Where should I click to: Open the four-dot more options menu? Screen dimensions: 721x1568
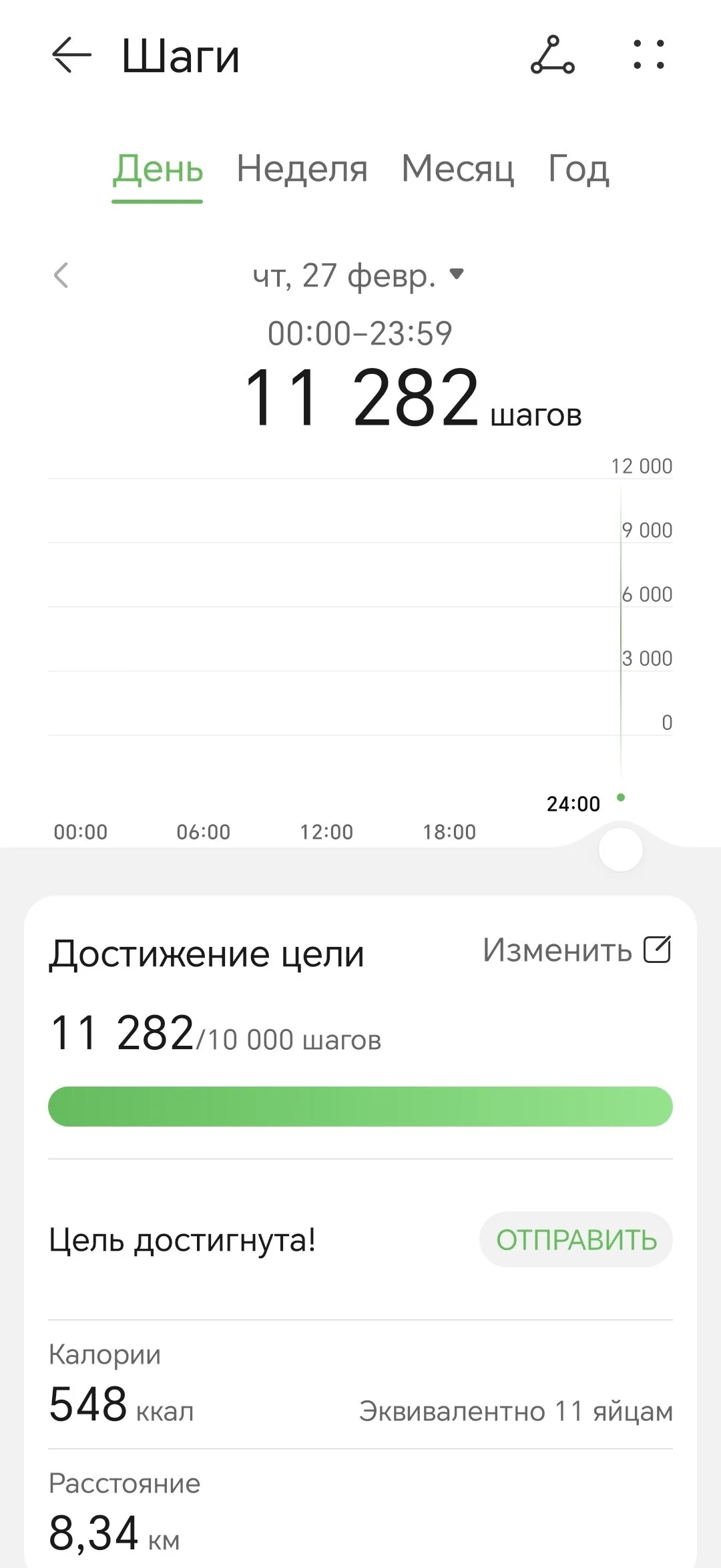pos(648,55)
